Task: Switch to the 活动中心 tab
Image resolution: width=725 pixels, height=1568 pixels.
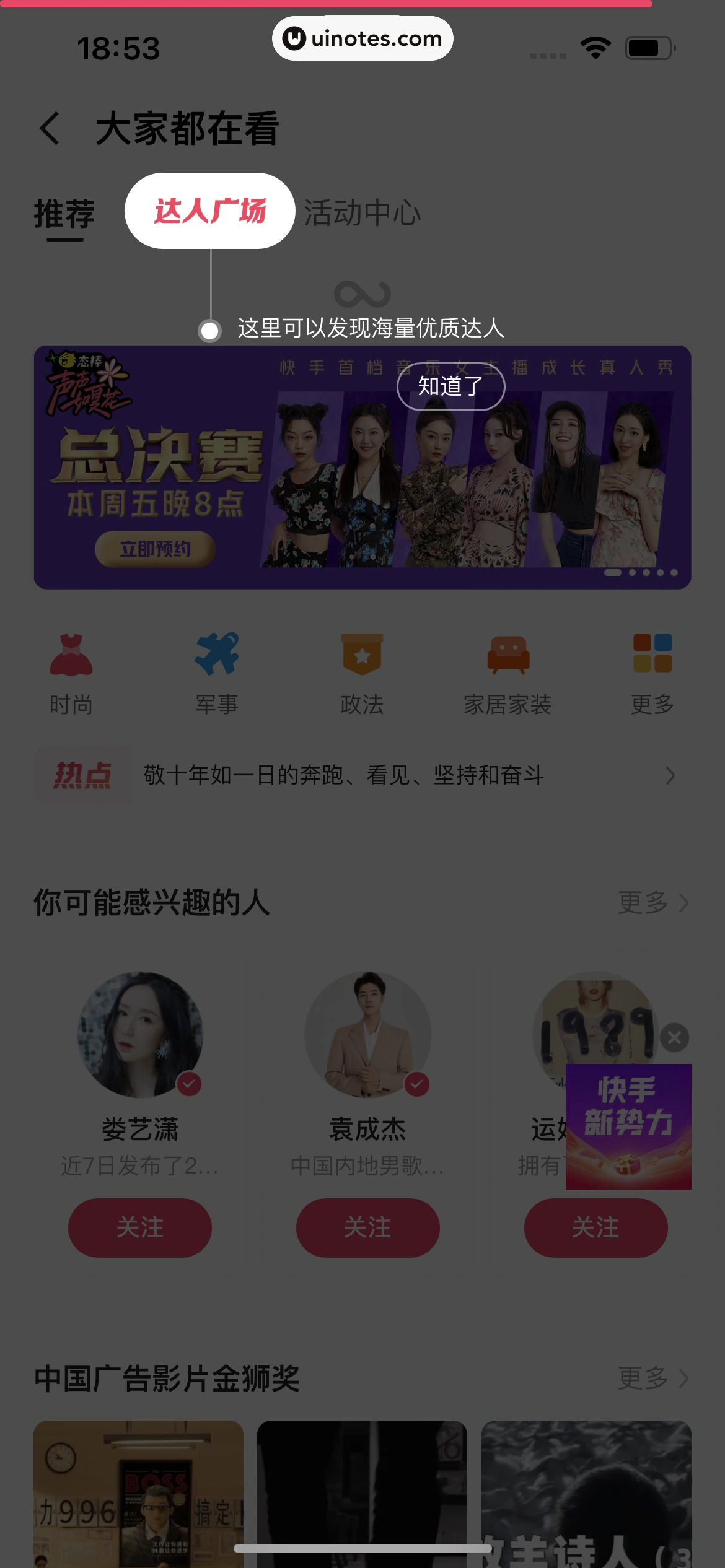Action: (x=362, y=213)
